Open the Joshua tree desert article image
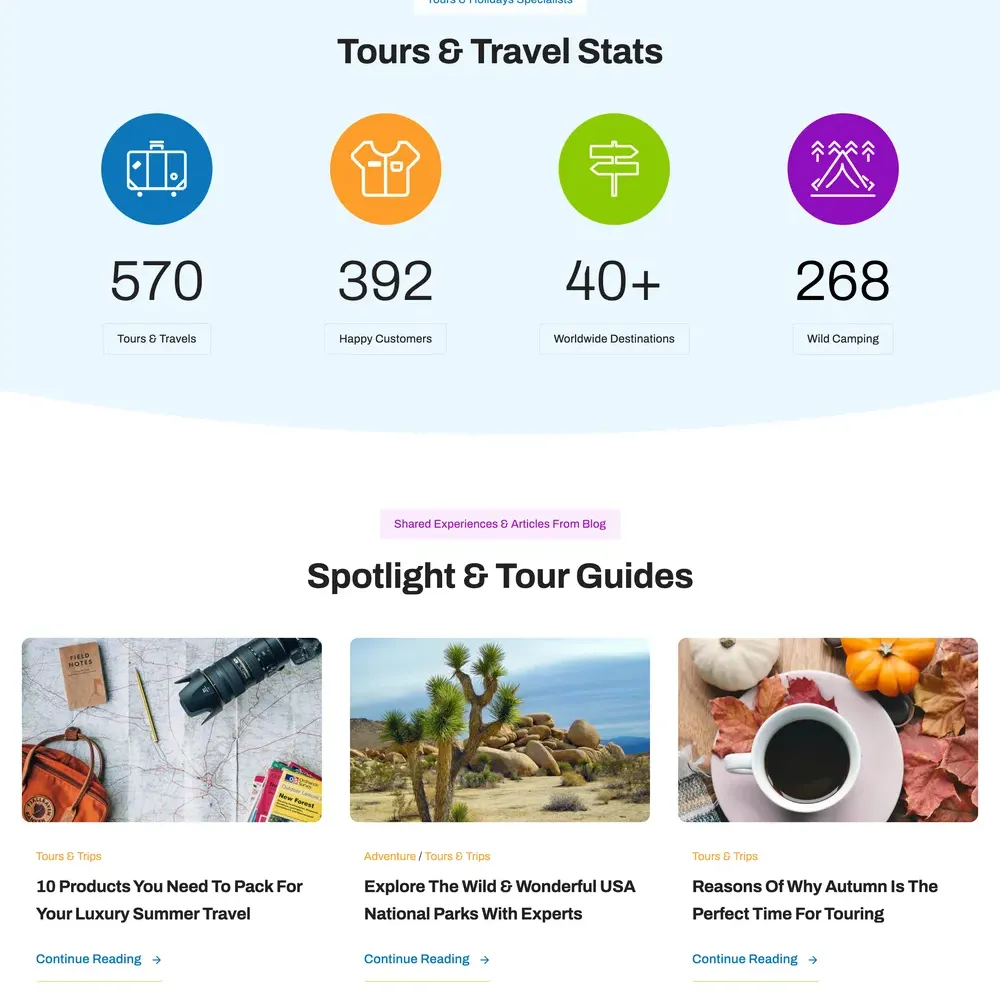 [500, 730]
